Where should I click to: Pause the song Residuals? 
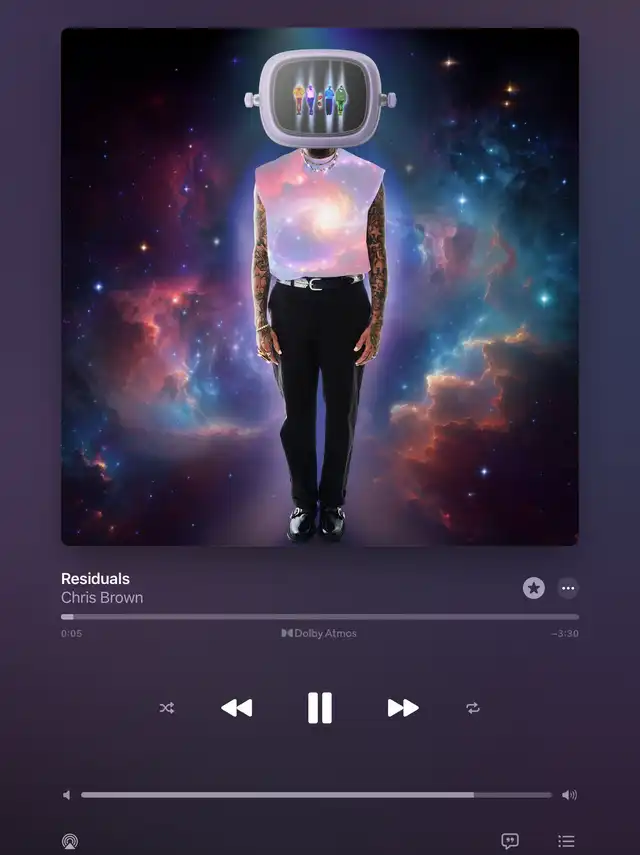tap(319, 708)
